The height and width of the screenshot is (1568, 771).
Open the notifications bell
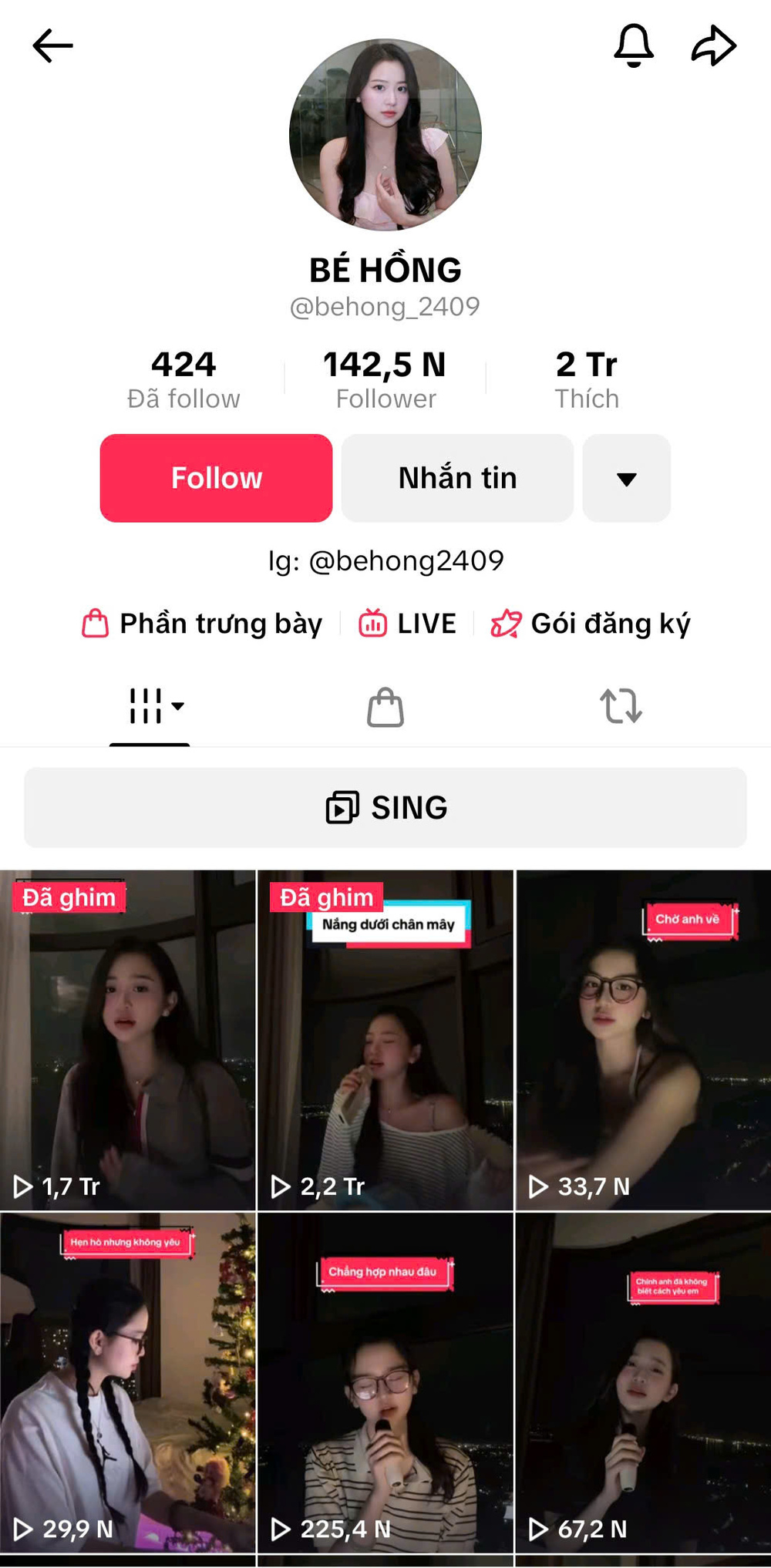coord(634,45)
